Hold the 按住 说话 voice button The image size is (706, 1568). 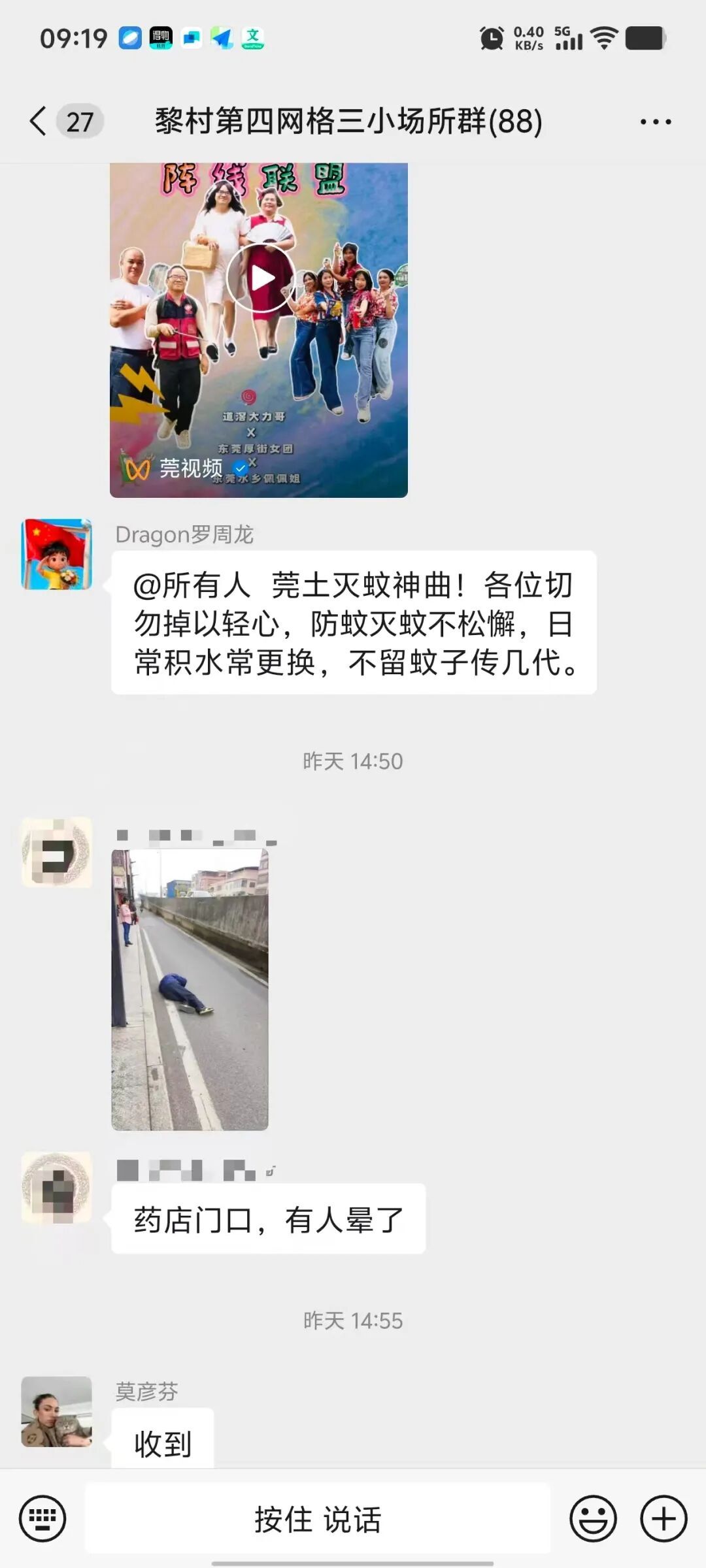tap(318, 1519)
